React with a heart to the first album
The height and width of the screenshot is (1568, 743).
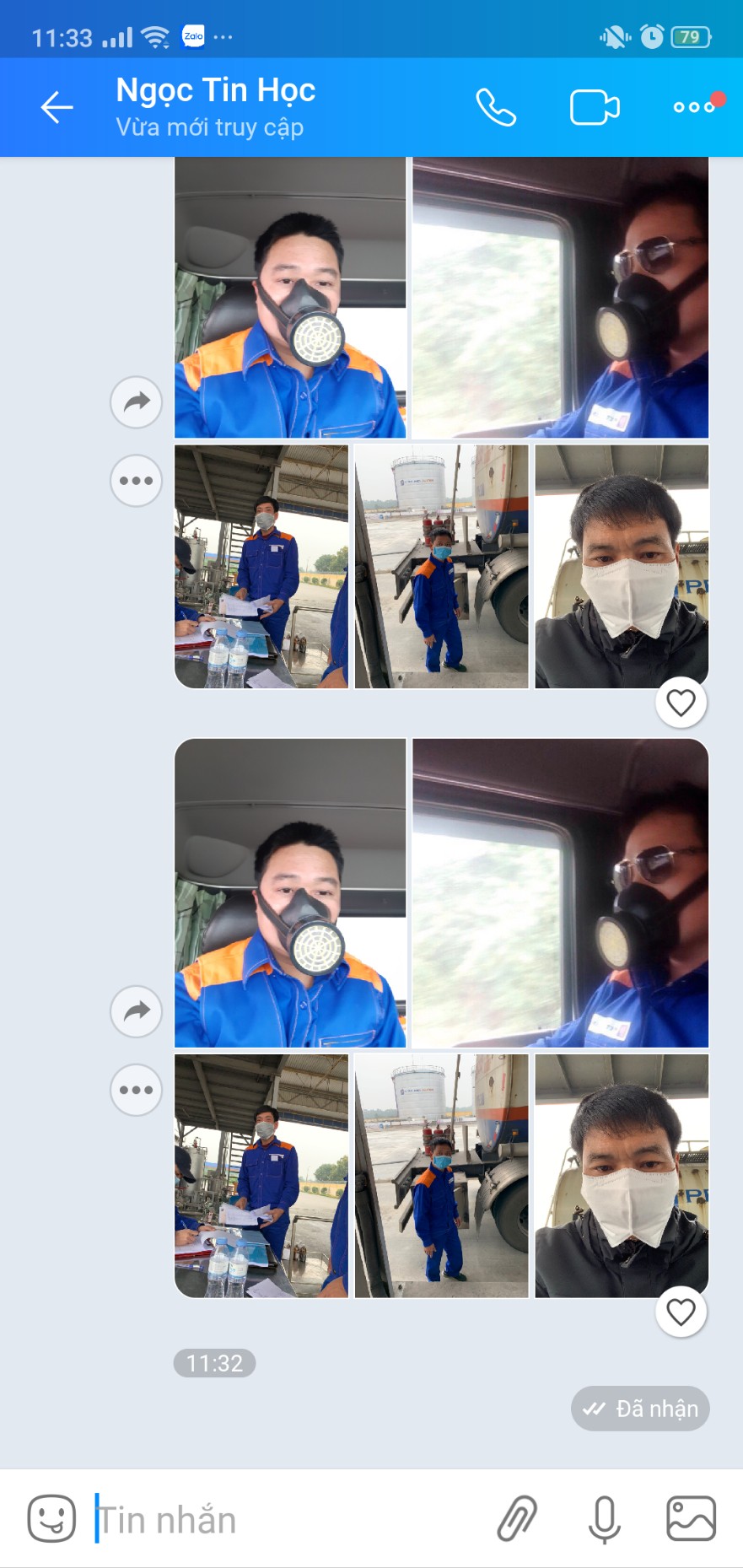pos(681,703)
